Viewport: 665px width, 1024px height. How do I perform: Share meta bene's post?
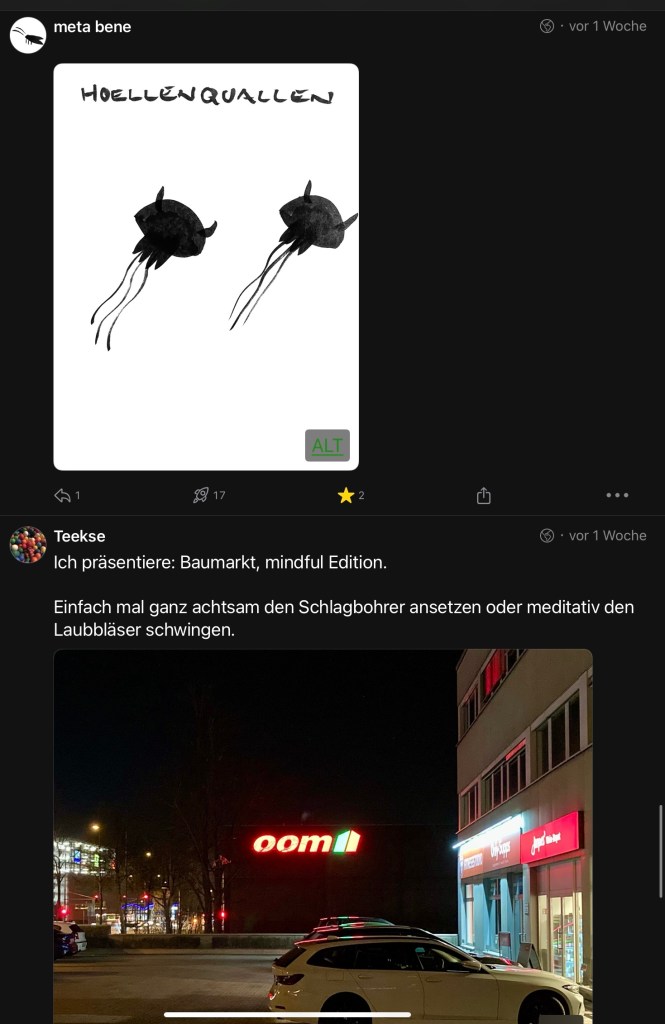pos(484,495)
